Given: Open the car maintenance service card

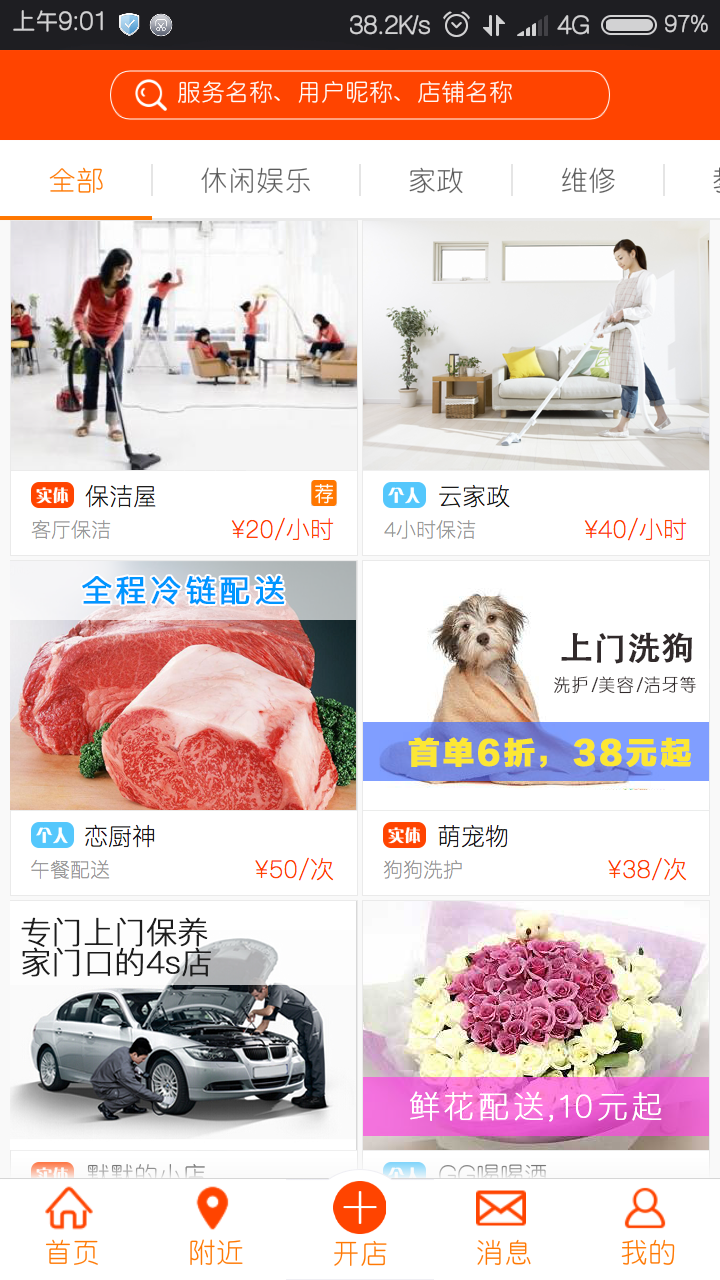Looking at the screenshot, I should click(184, 1030).
